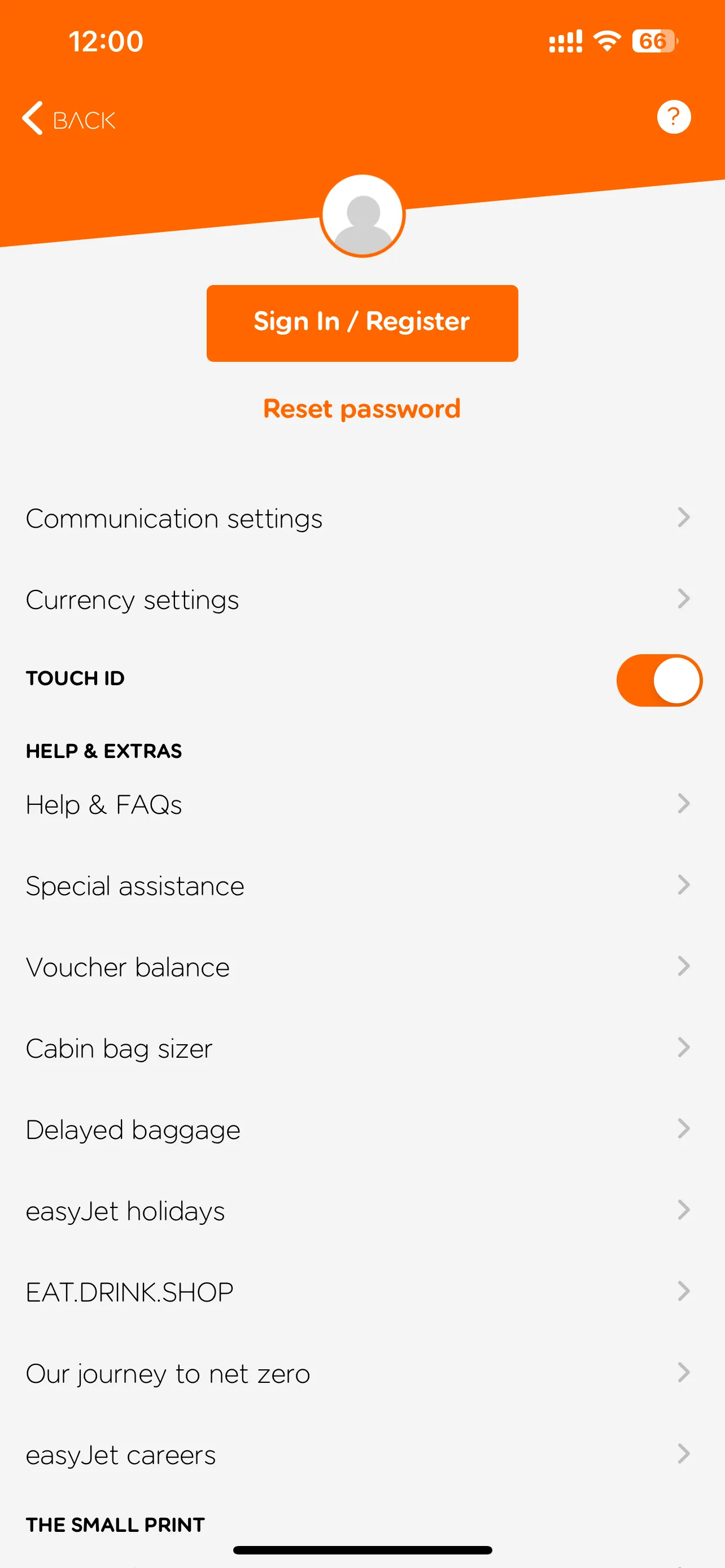Open EAT.DRINK.SHOP
The width and height of the screenshot is (725, 1568).
(359, 1291)
